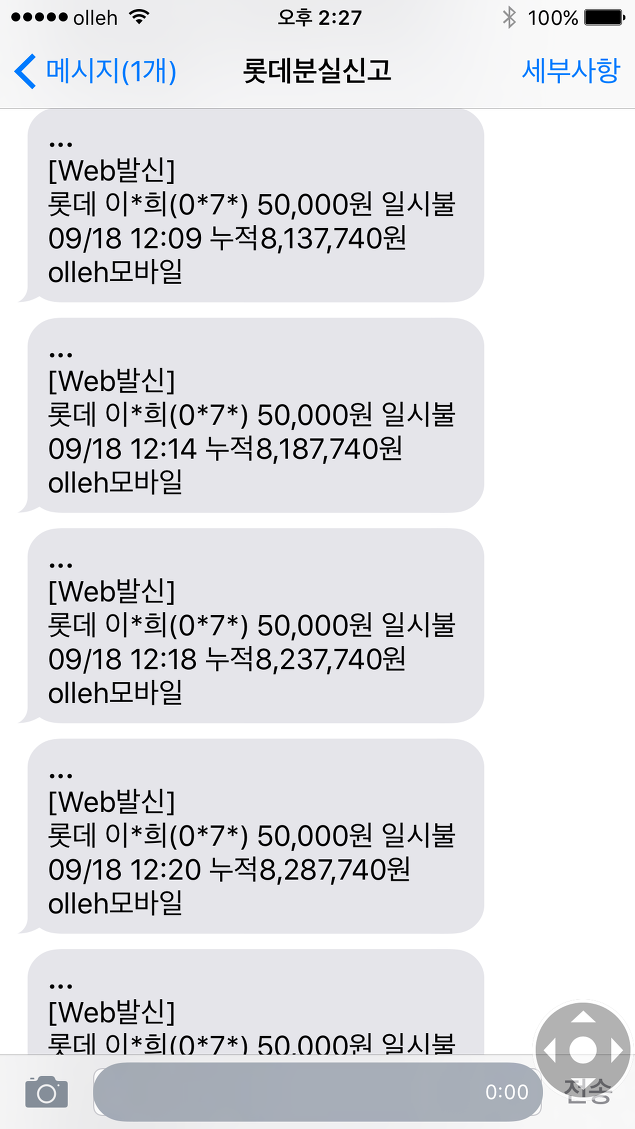This screenshot has width=635, height=1129.
Task: Open 세부사항 for this conversation
Action: (570, 71)
